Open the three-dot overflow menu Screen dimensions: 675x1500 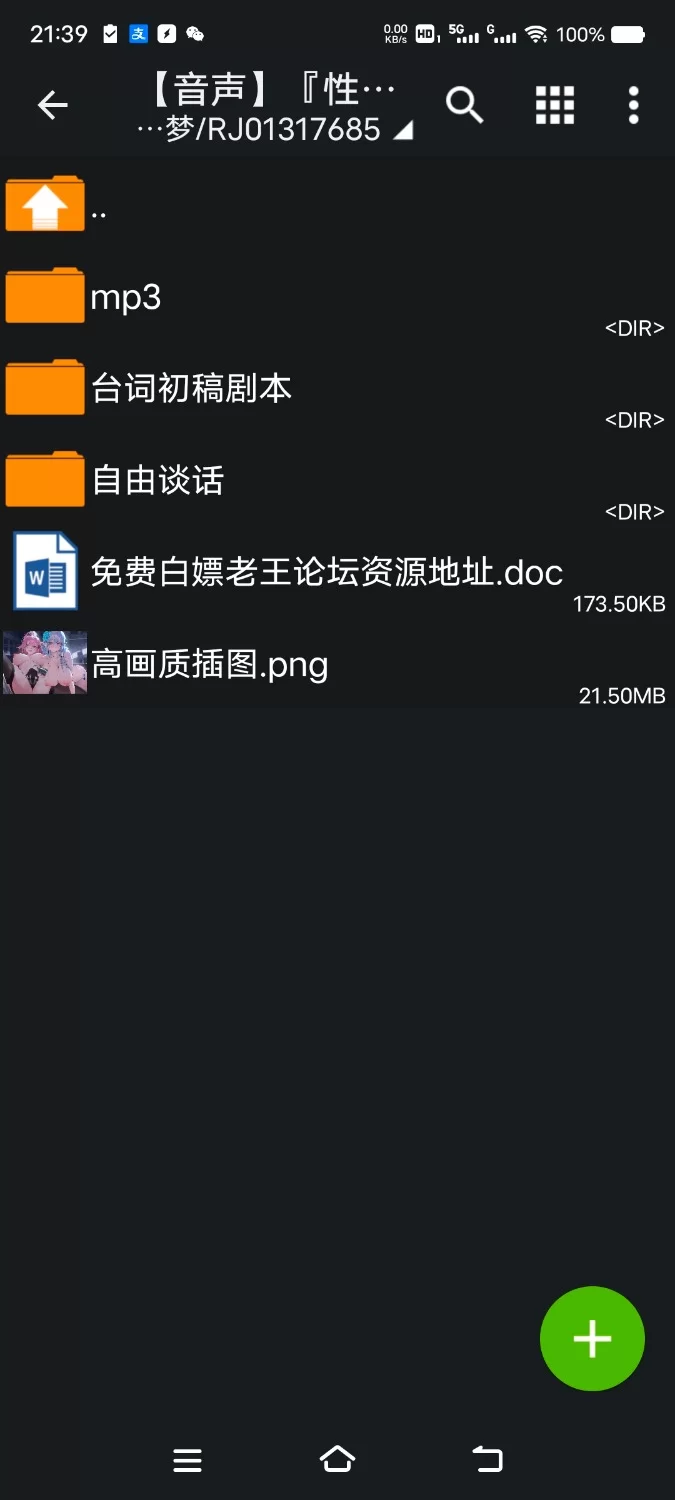[x=633, y=105]
